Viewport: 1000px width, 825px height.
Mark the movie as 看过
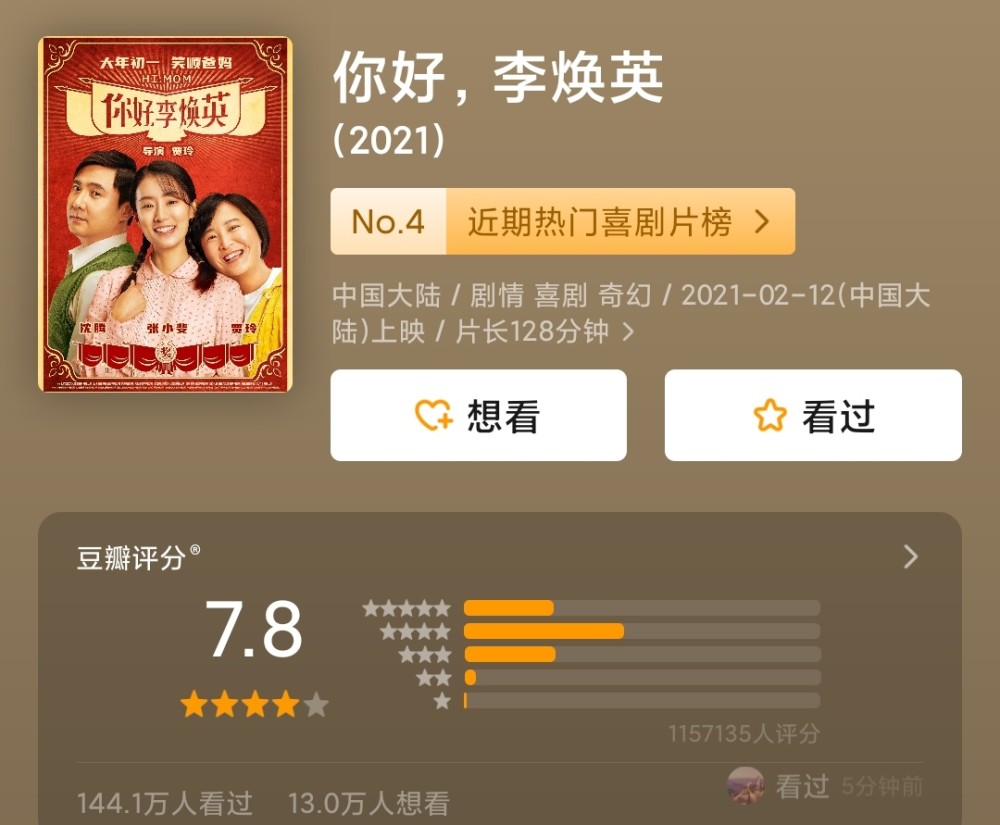pyautogui.click(x=813, y=416)
